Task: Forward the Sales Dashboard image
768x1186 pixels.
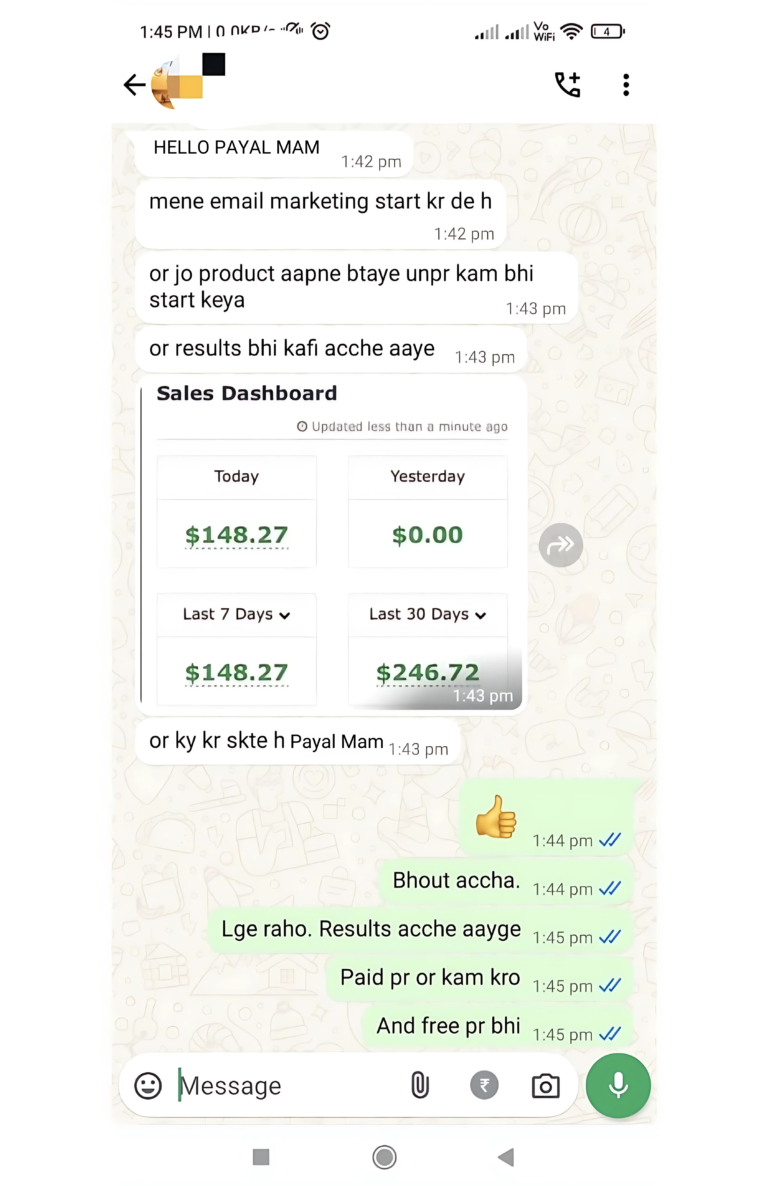Action: (x=560, y=545)
